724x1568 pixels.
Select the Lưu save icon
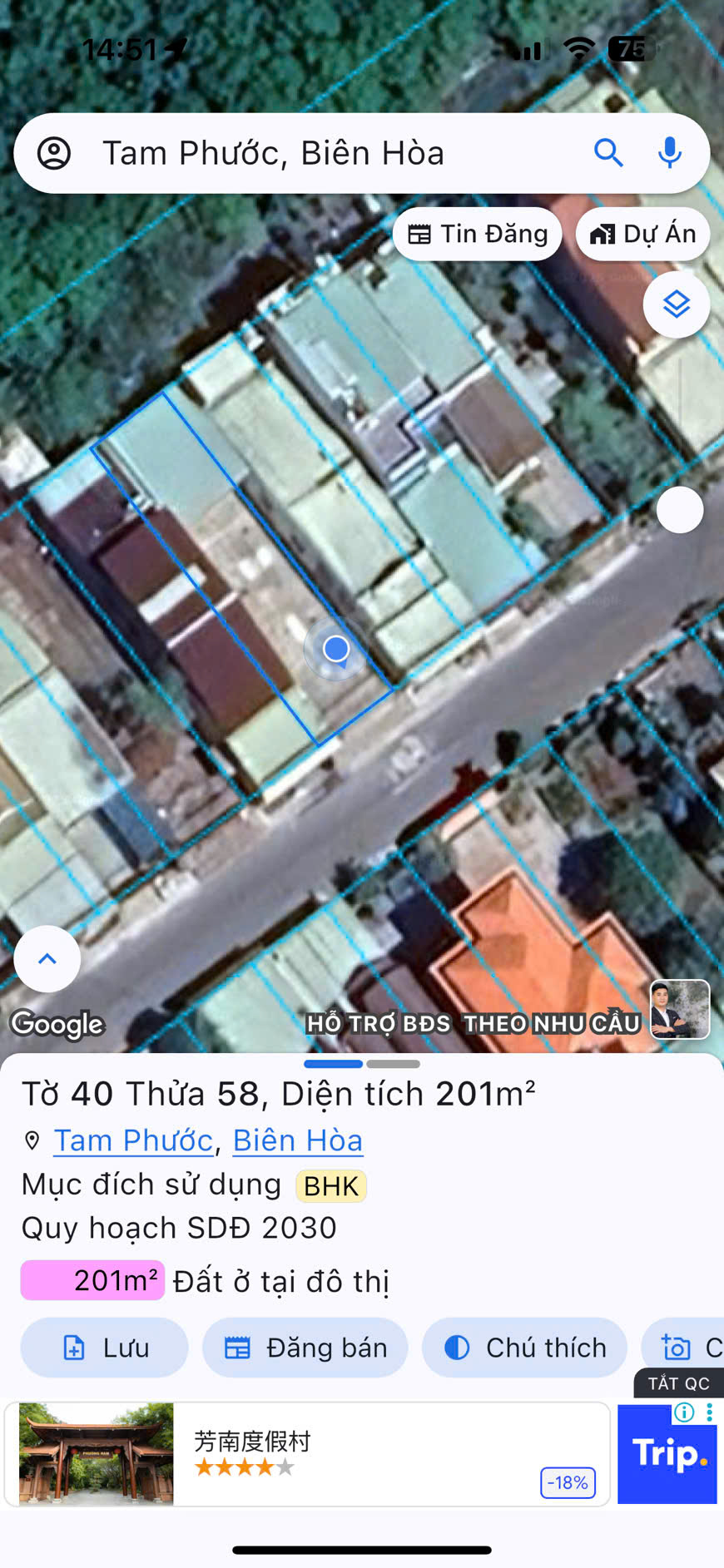[x=74, y=1348]
